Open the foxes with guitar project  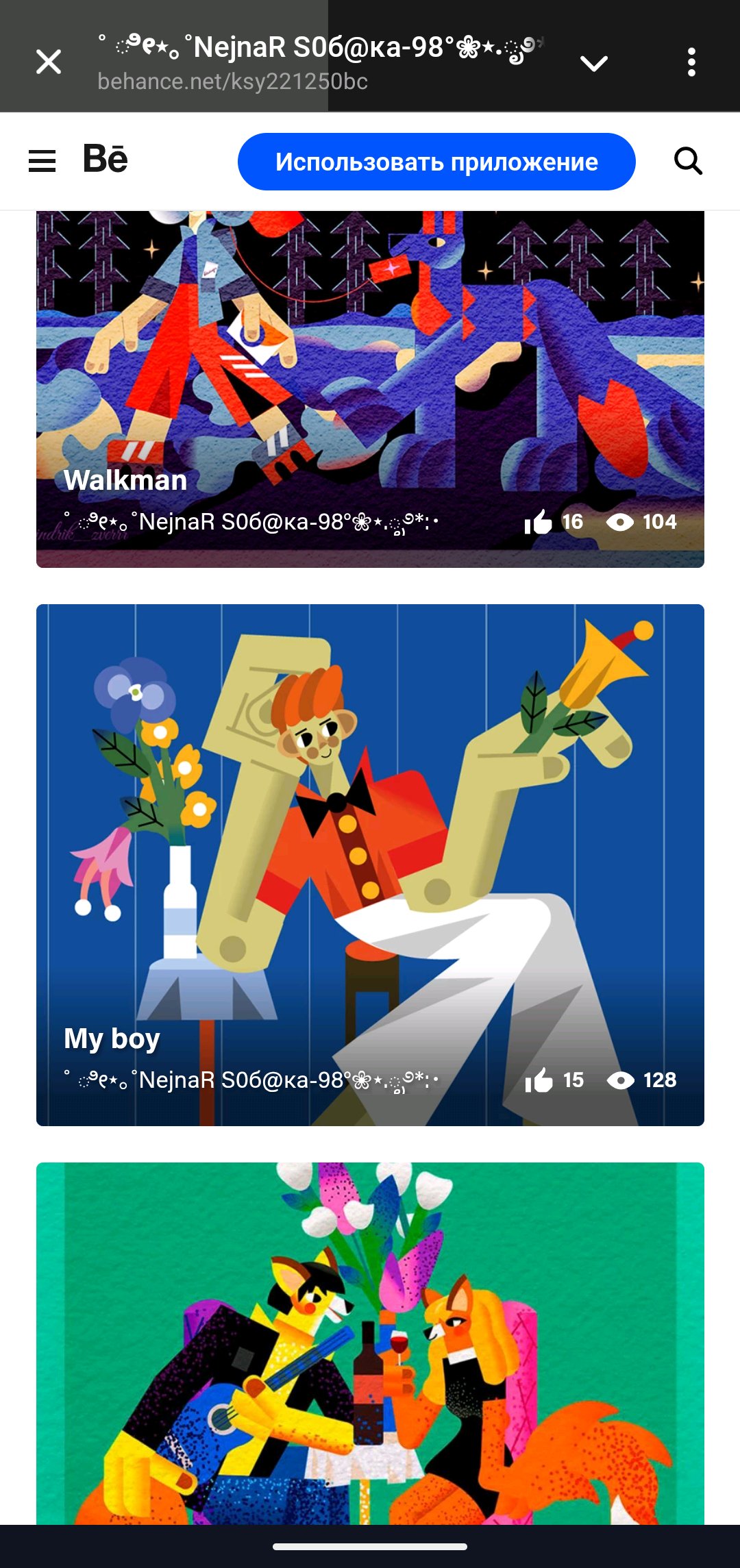click(x=370, y=1343)
